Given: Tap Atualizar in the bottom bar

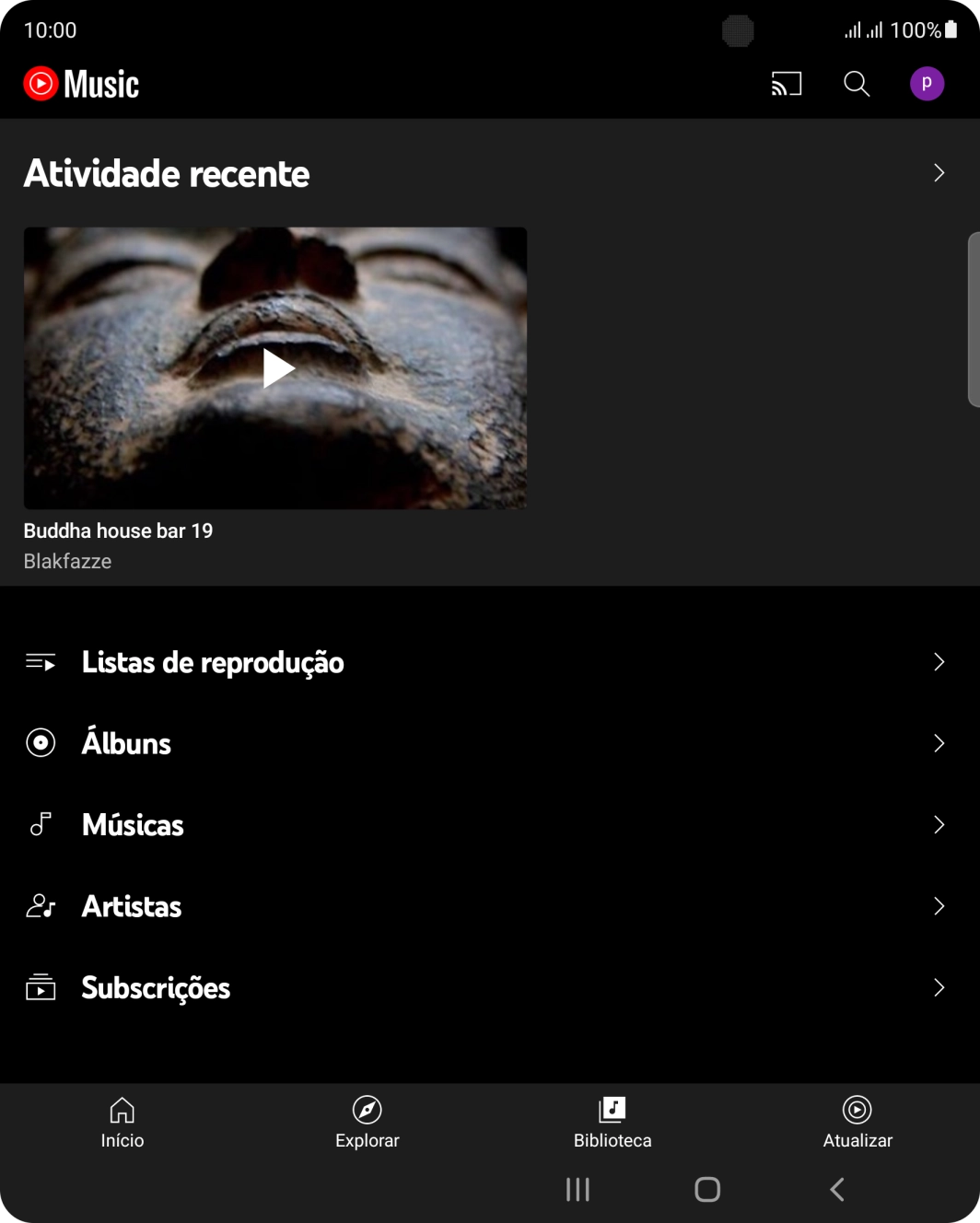Looking at the screenshot, I should 857,1122.
